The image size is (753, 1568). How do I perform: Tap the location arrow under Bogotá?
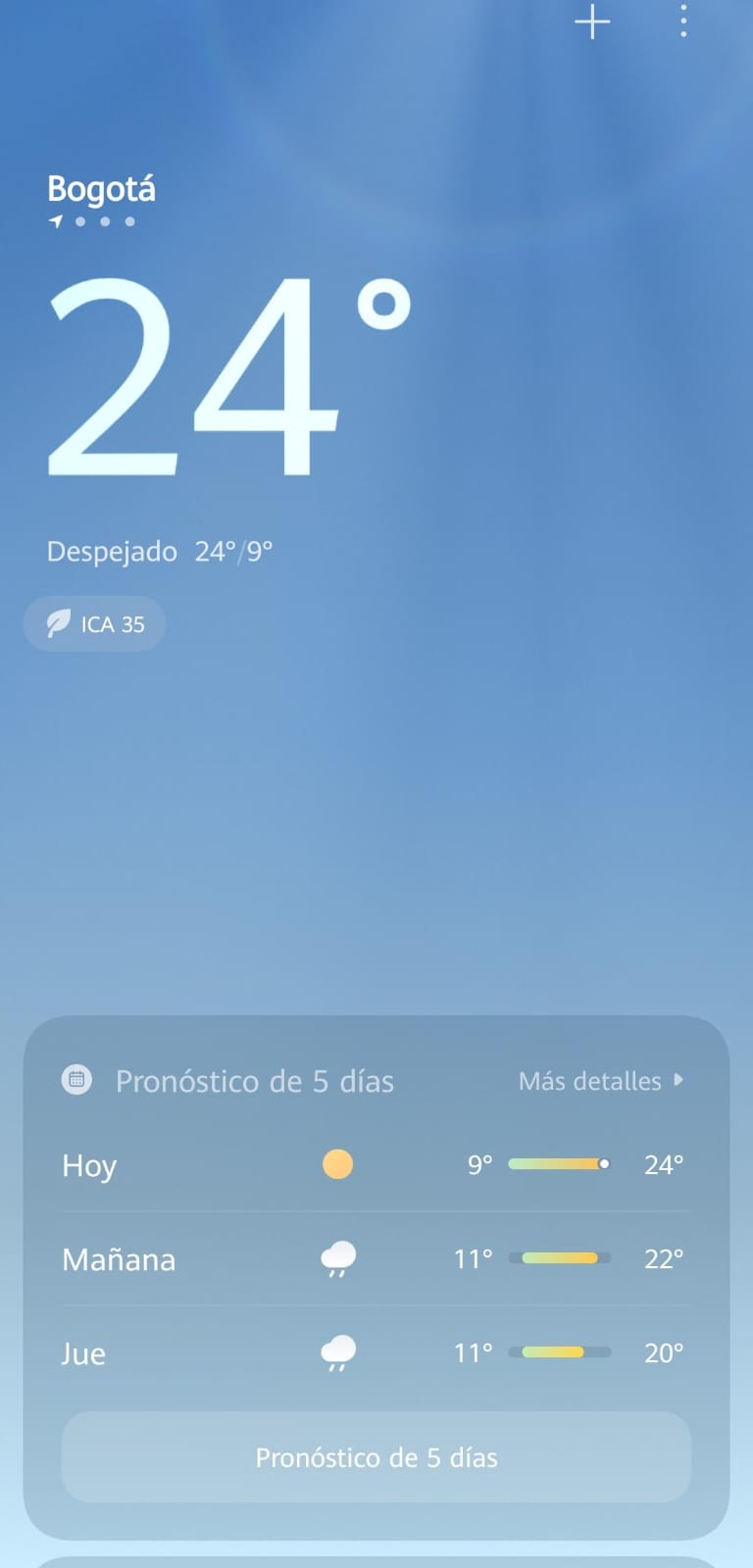click(54, 222)
